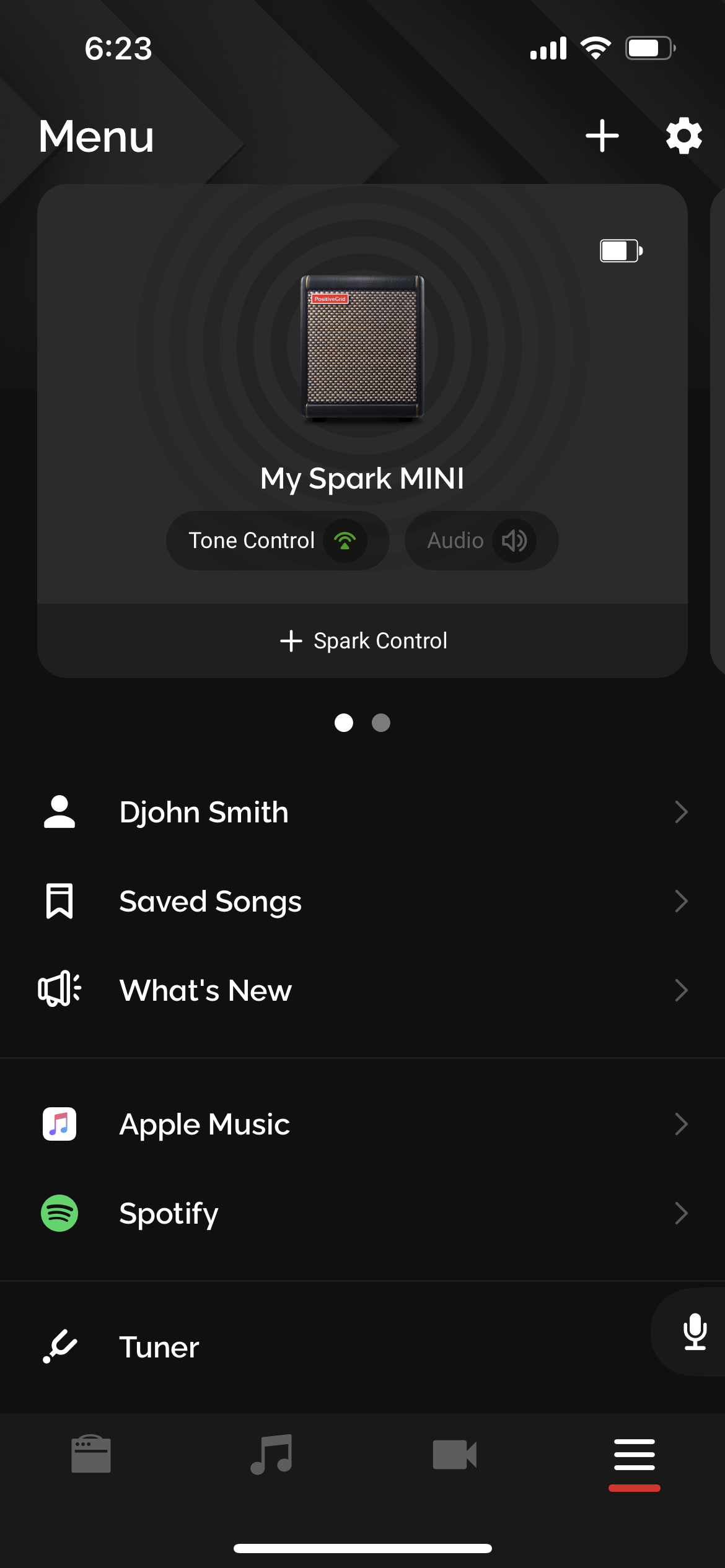The width and height of the screenshot is (725, 1568).
Task: Select the Menu tab
Action: point(634,1454)
